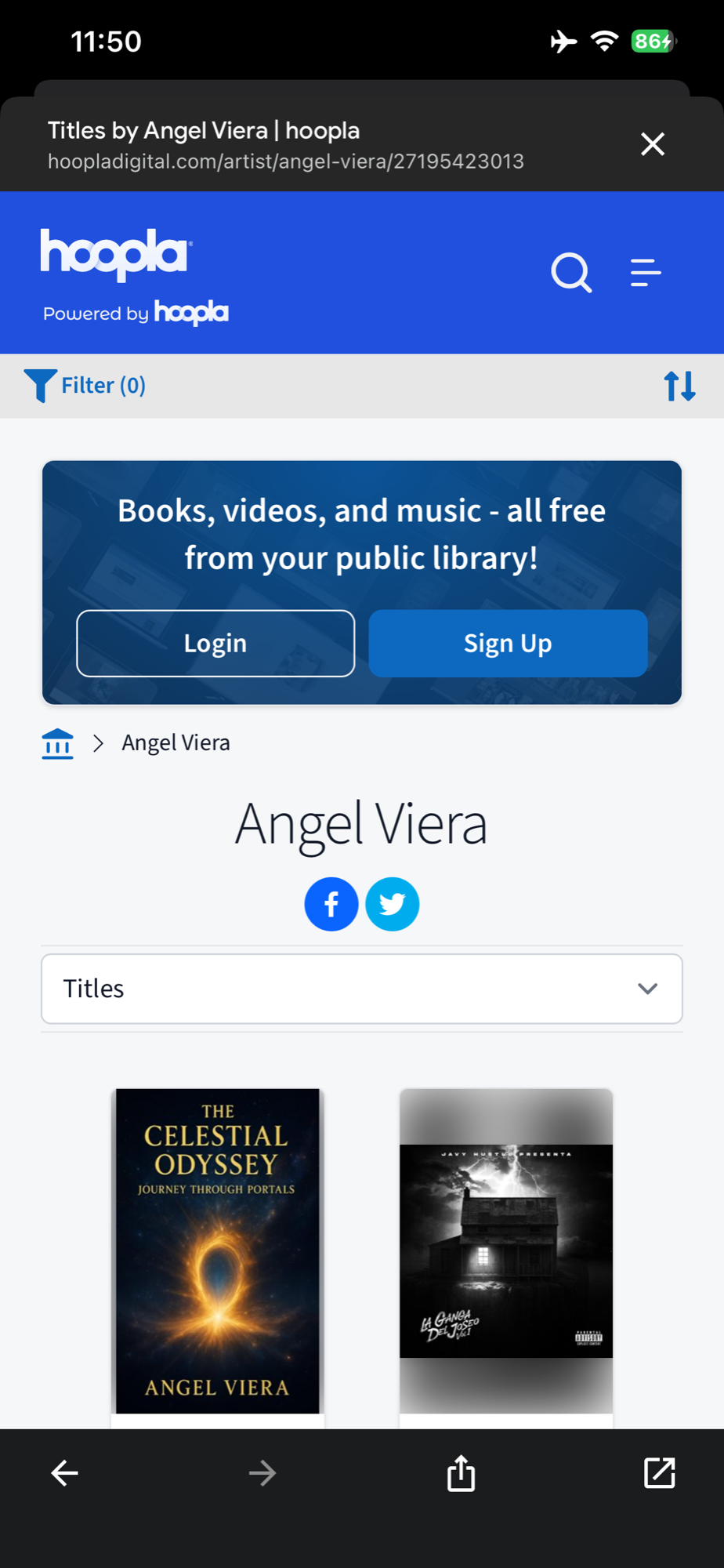724x1568 pixels.
Task: Tap the Sign Up button
Action: click(x=508, y=644)
